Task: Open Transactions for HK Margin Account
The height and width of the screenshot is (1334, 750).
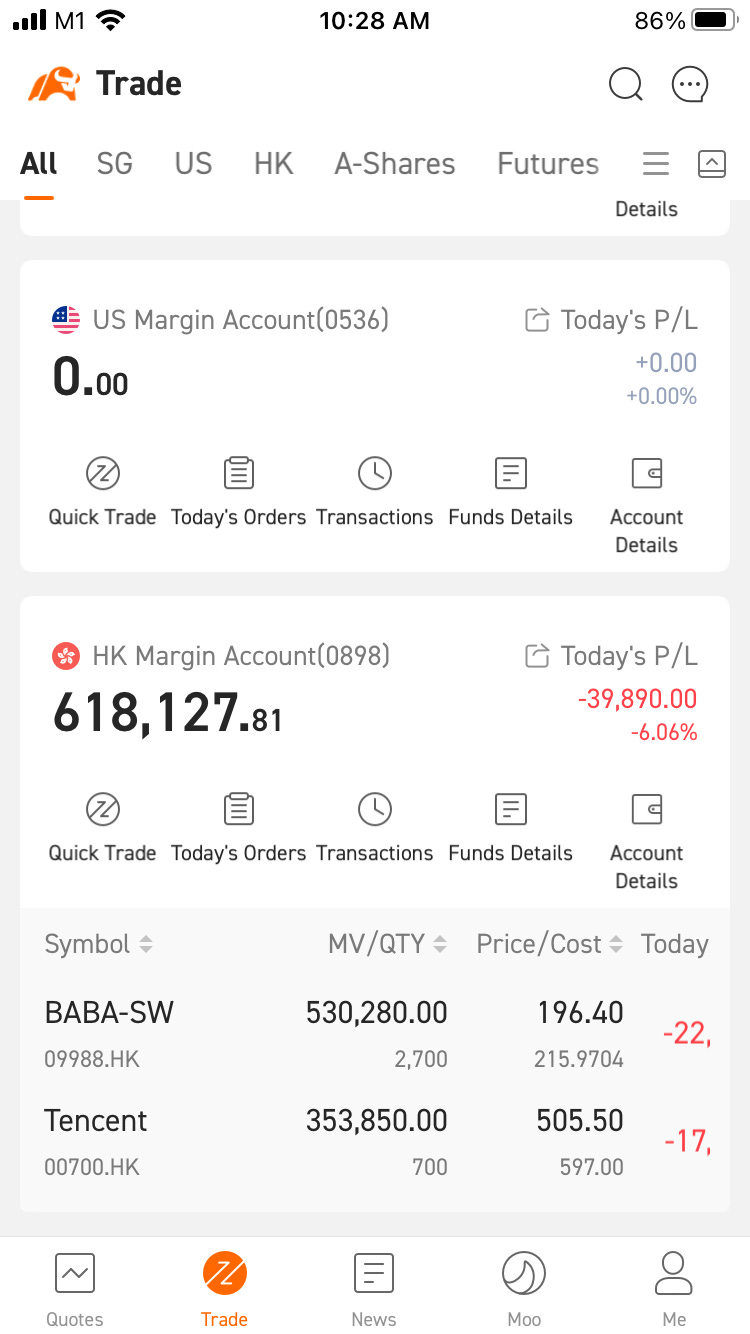Action: 375,826
